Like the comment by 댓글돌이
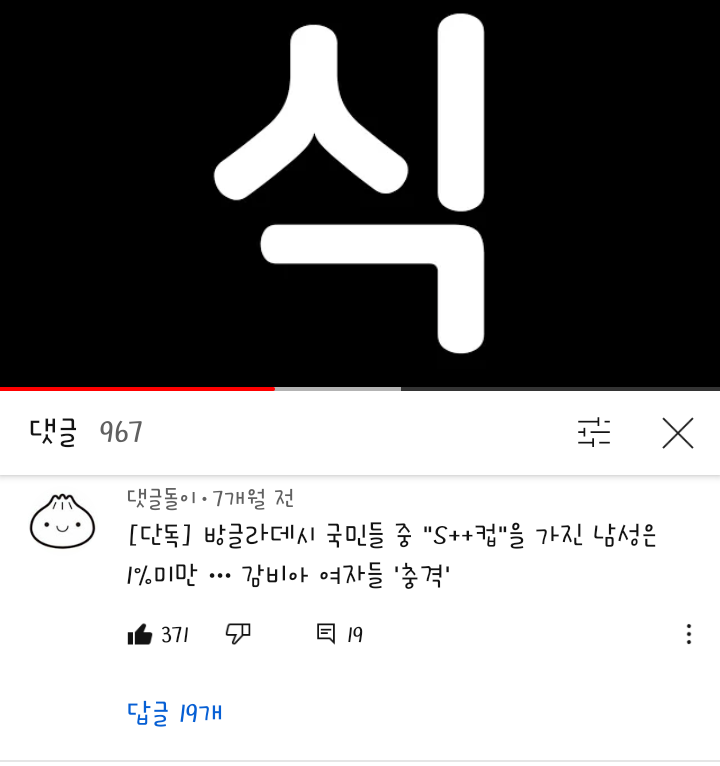The image size is (720, 766). coord(140,634)
